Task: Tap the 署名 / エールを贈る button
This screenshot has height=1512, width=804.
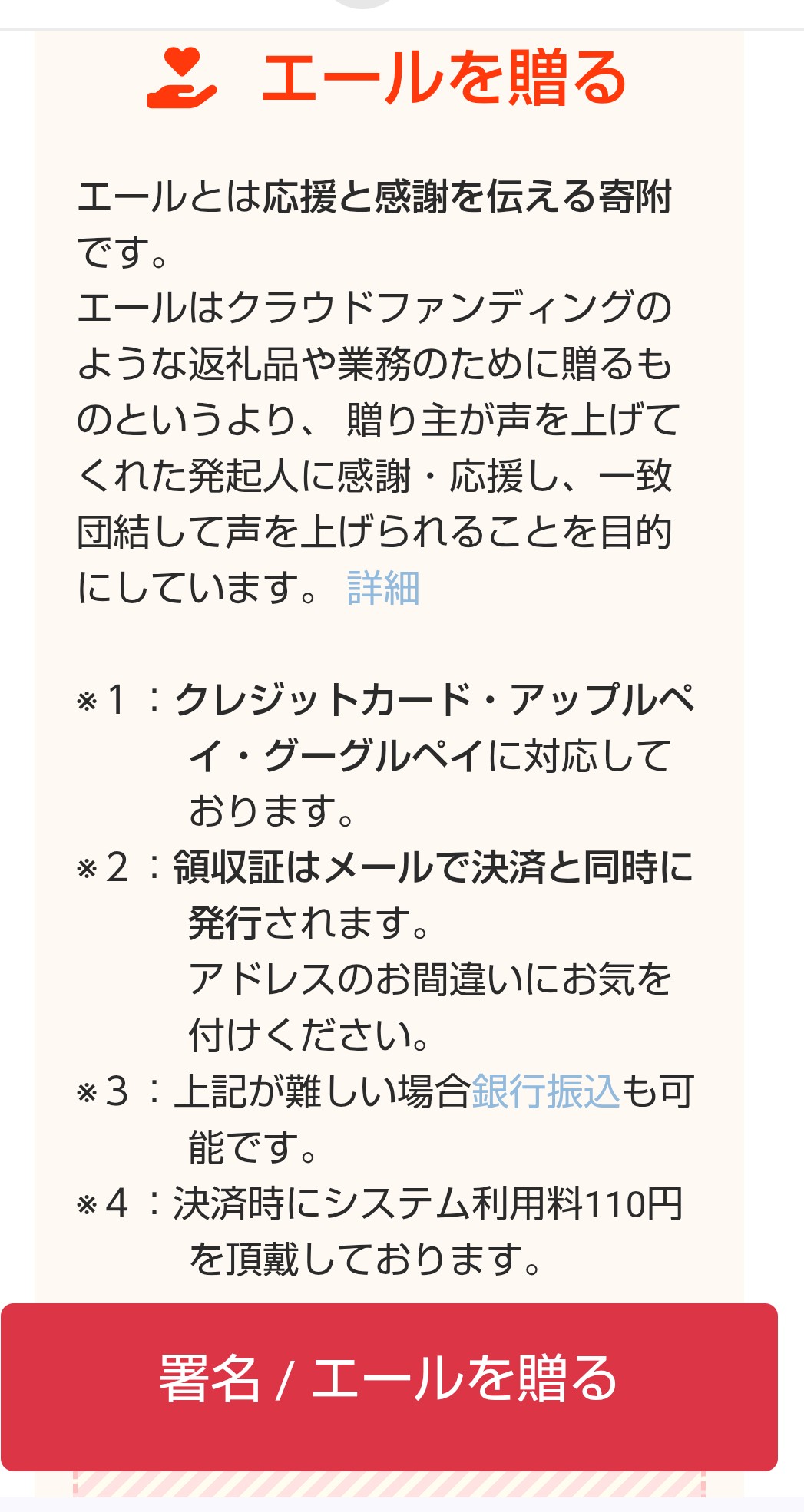Action: click(389, 1387)
